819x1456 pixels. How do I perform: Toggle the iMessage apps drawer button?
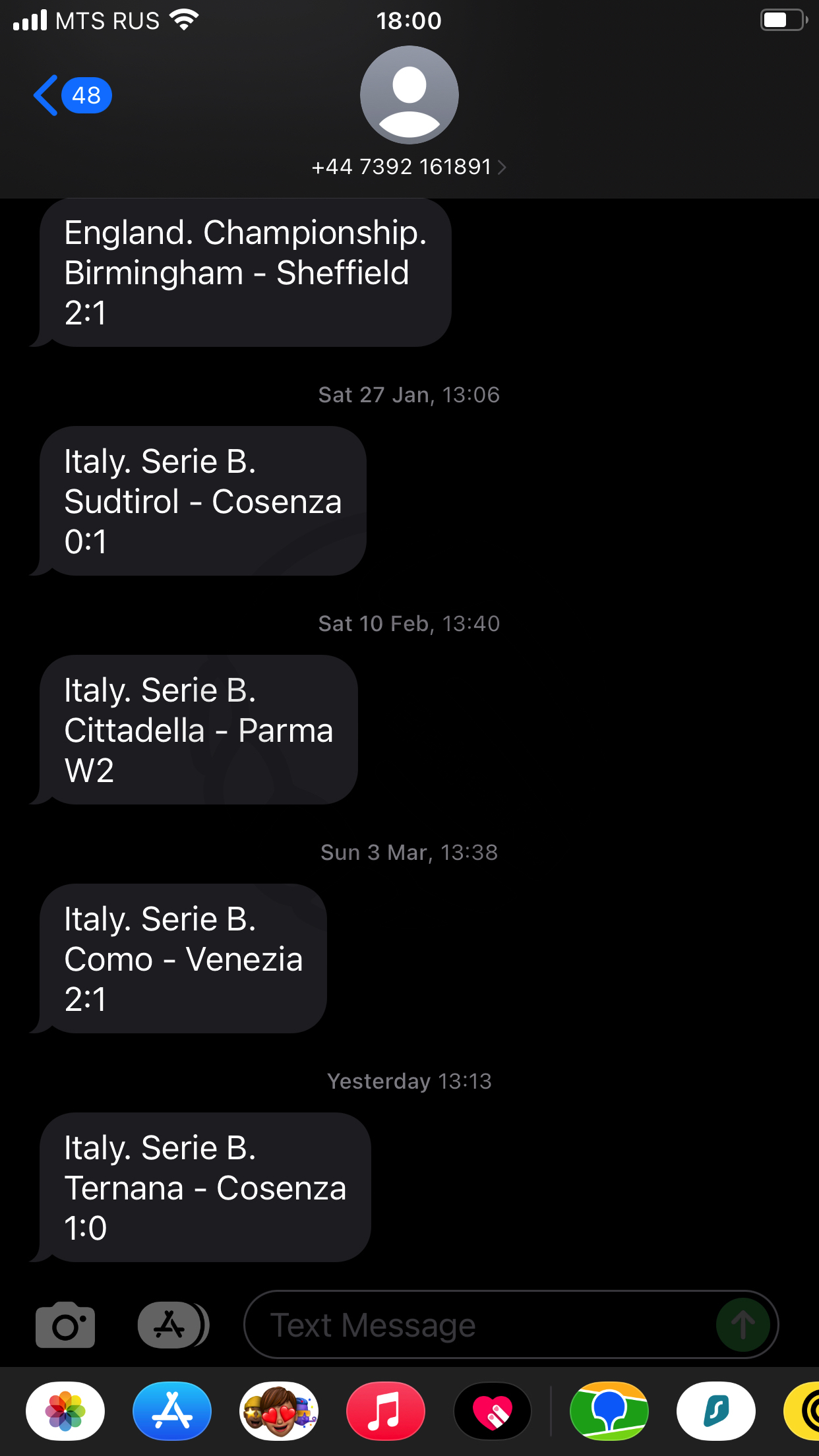(173, 1325)
